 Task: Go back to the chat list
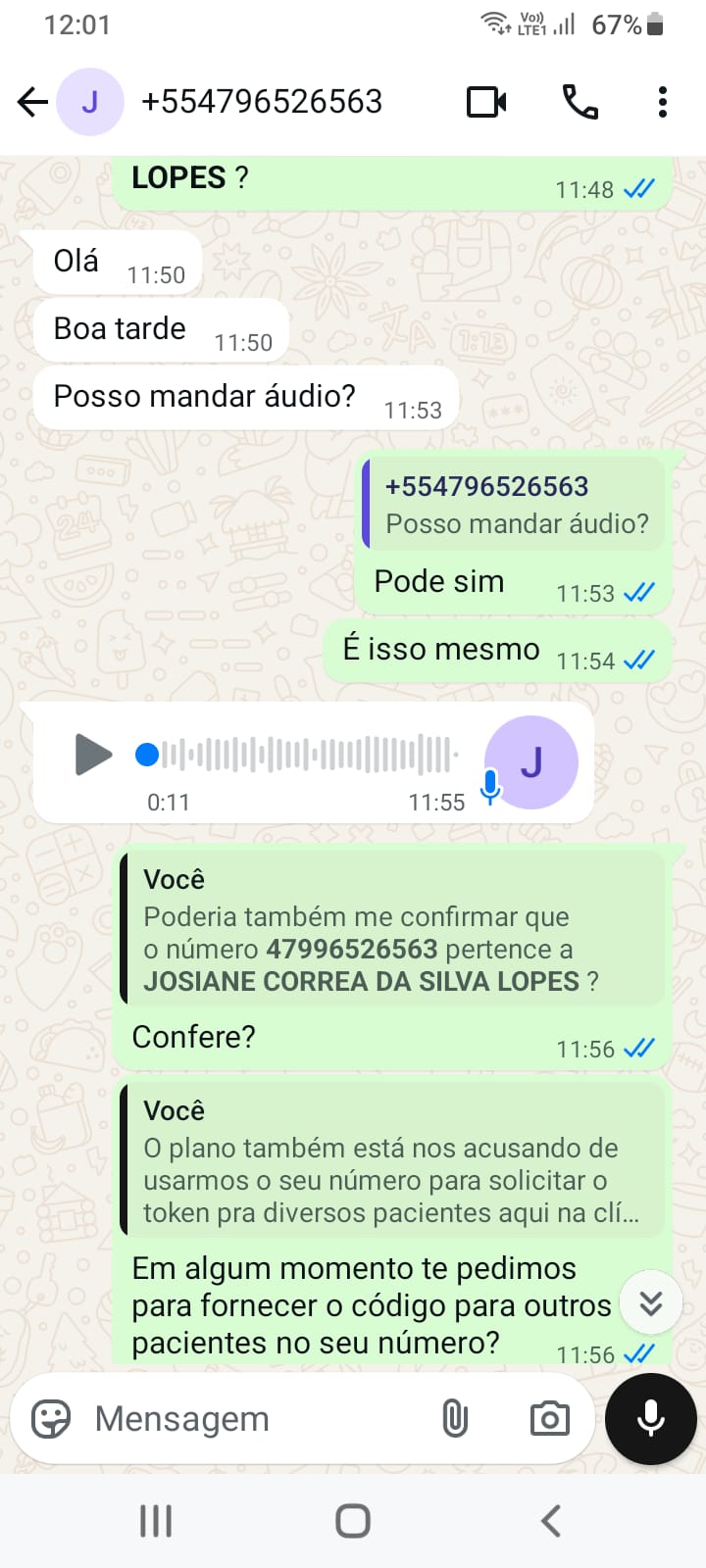coord(32,102)
